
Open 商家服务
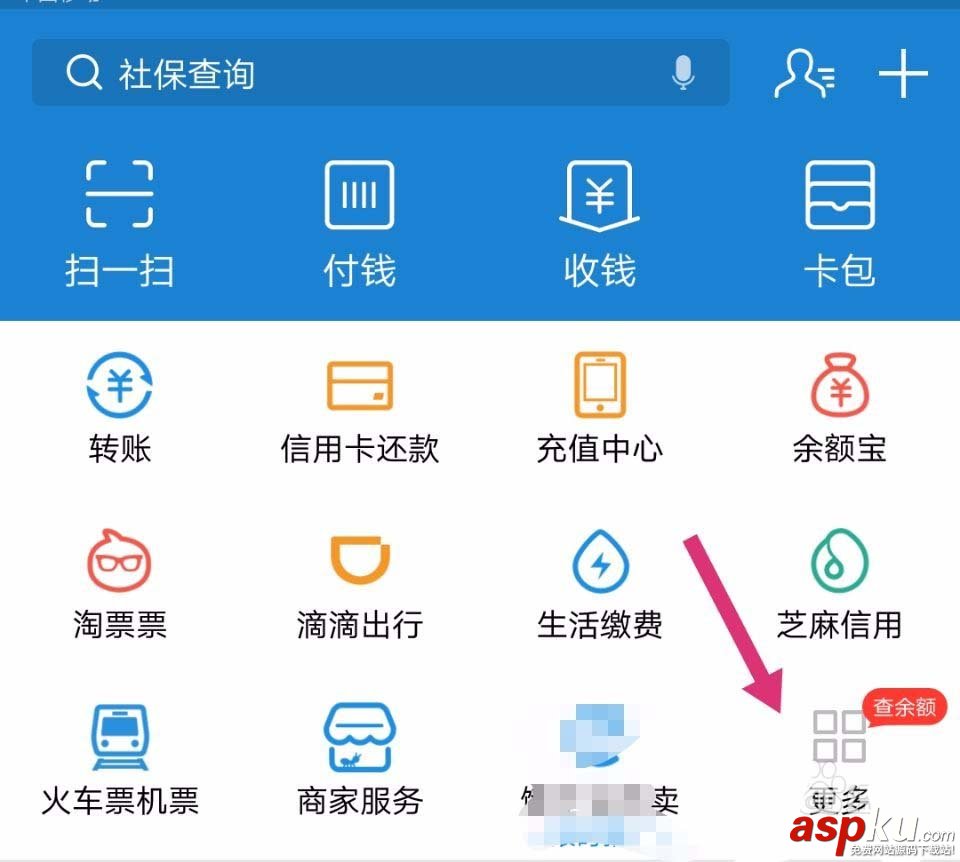tap(360, 760)
